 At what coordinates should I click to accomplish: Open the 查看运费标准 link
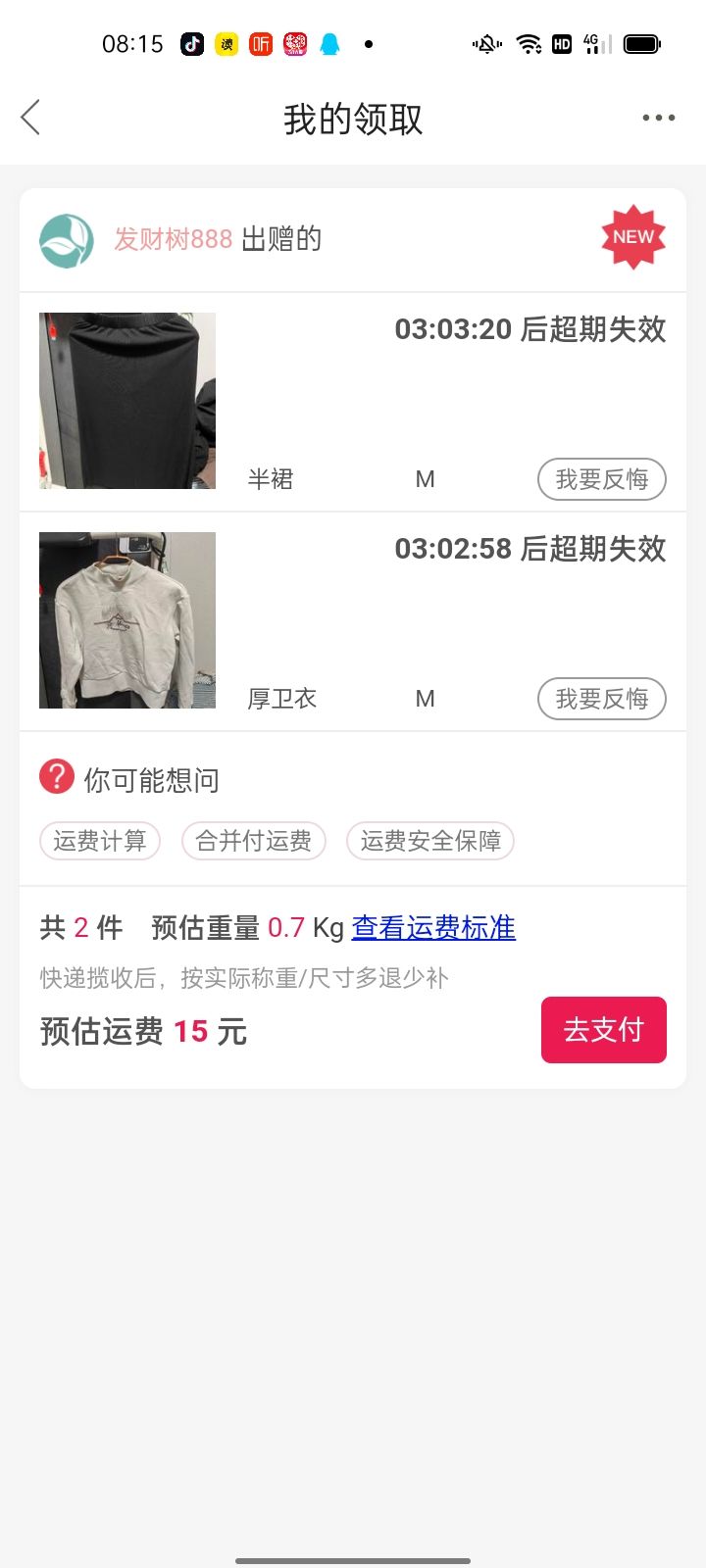point(433,927)
